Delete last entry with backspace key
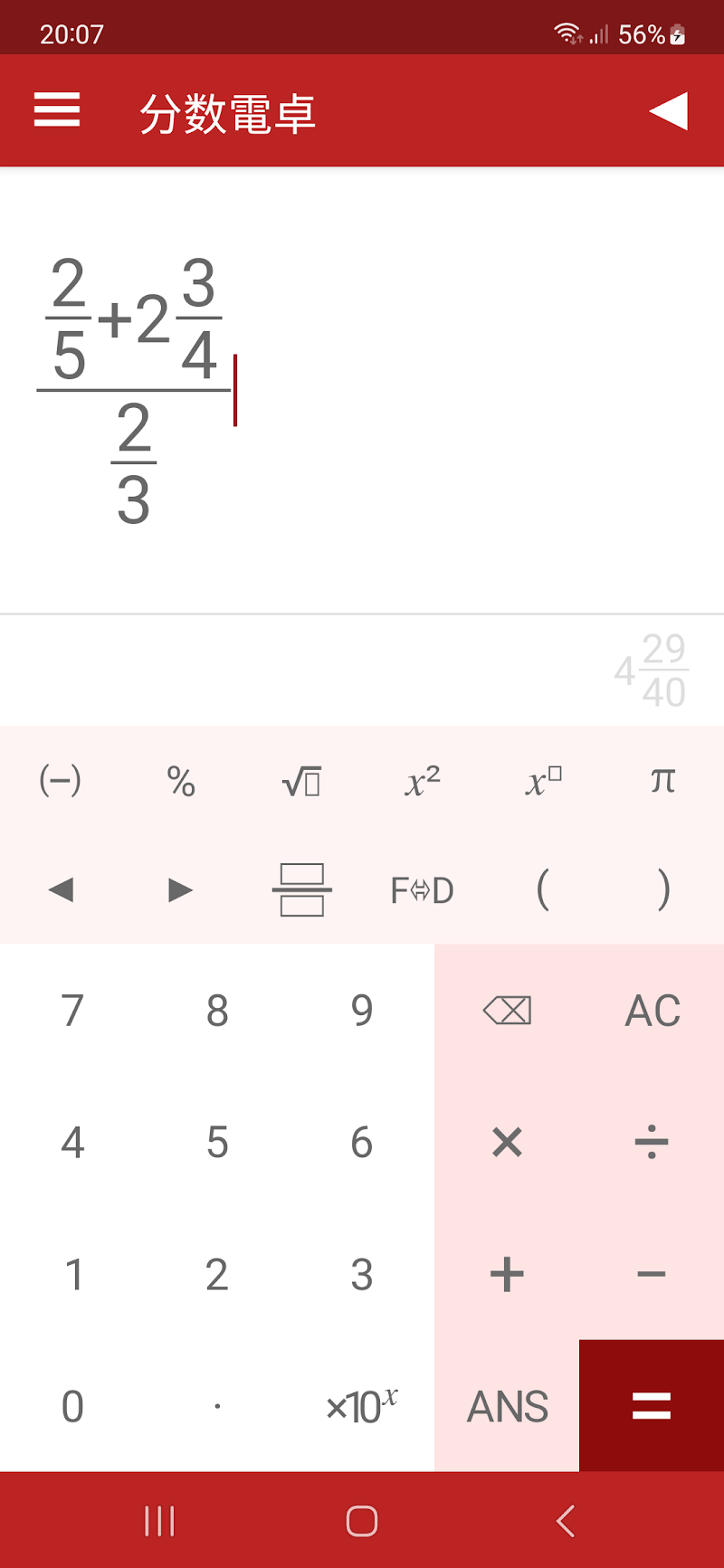This screenshot has width=724, height=1568. click(507, 1011)
